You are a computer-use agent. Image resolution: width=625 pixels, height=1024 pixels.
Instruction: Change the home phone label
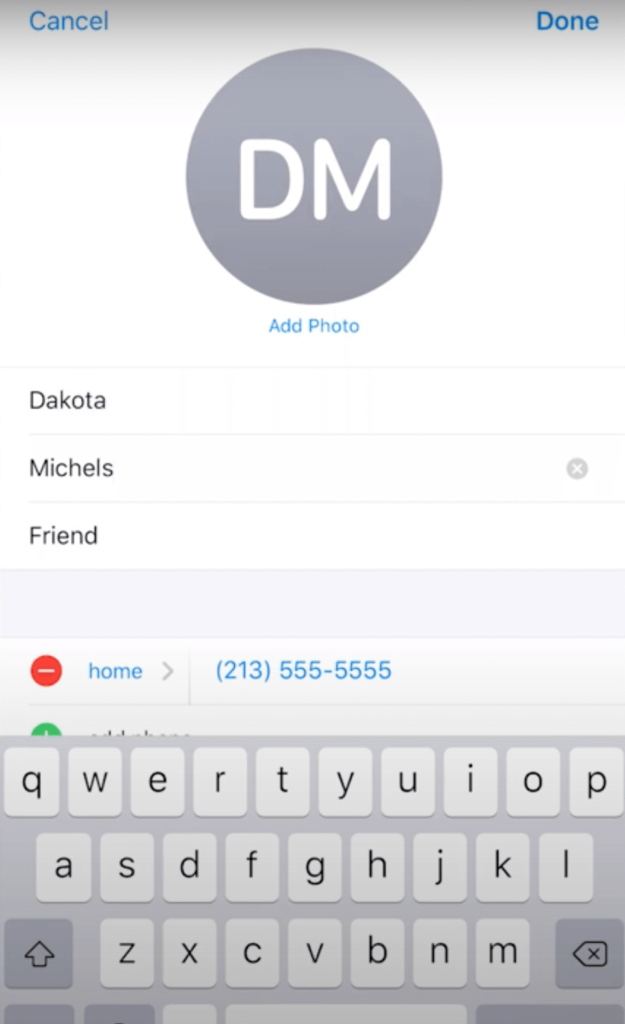131,671
